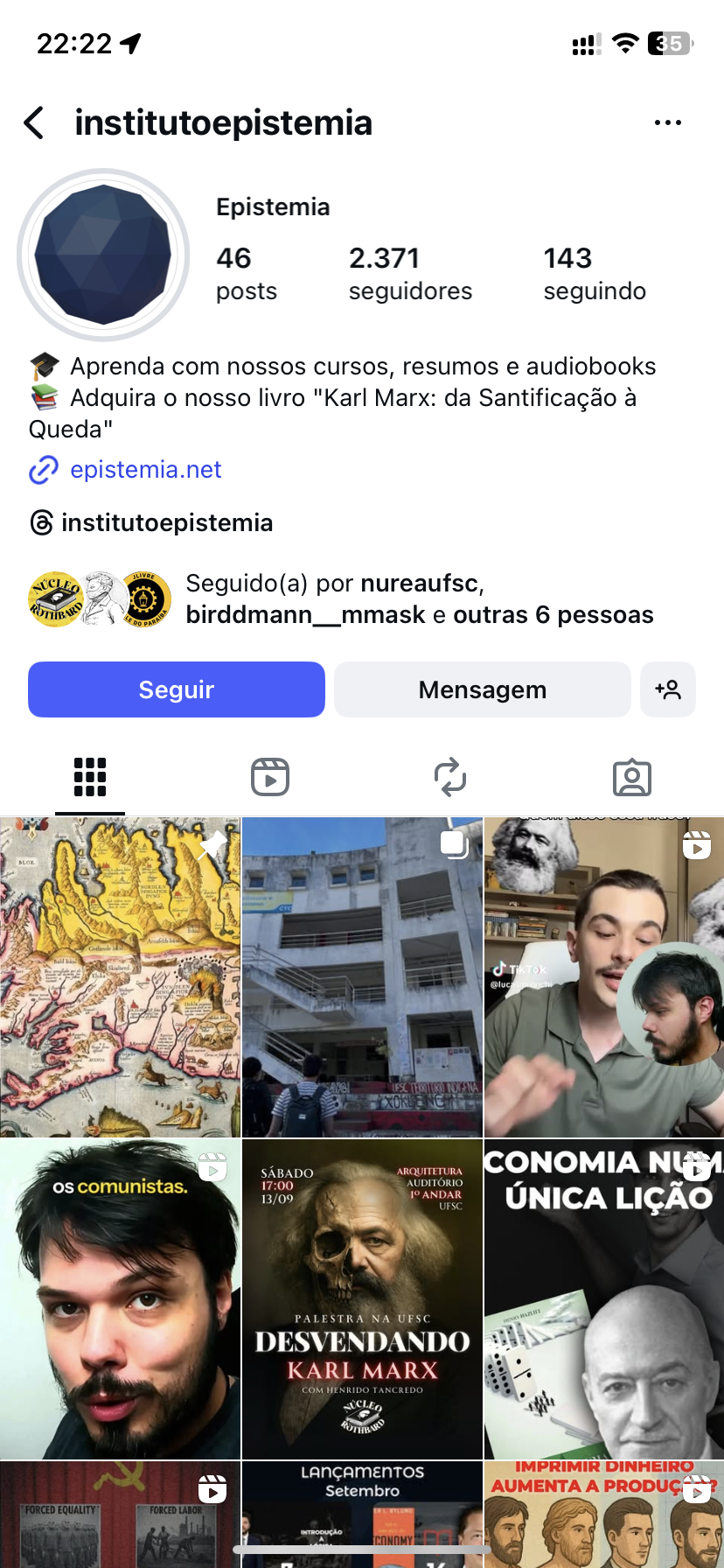Viewport: 724px width, 1568px height.
Task: Open Mensagem to chat with Epistemia
Action: tap(482, 689)
